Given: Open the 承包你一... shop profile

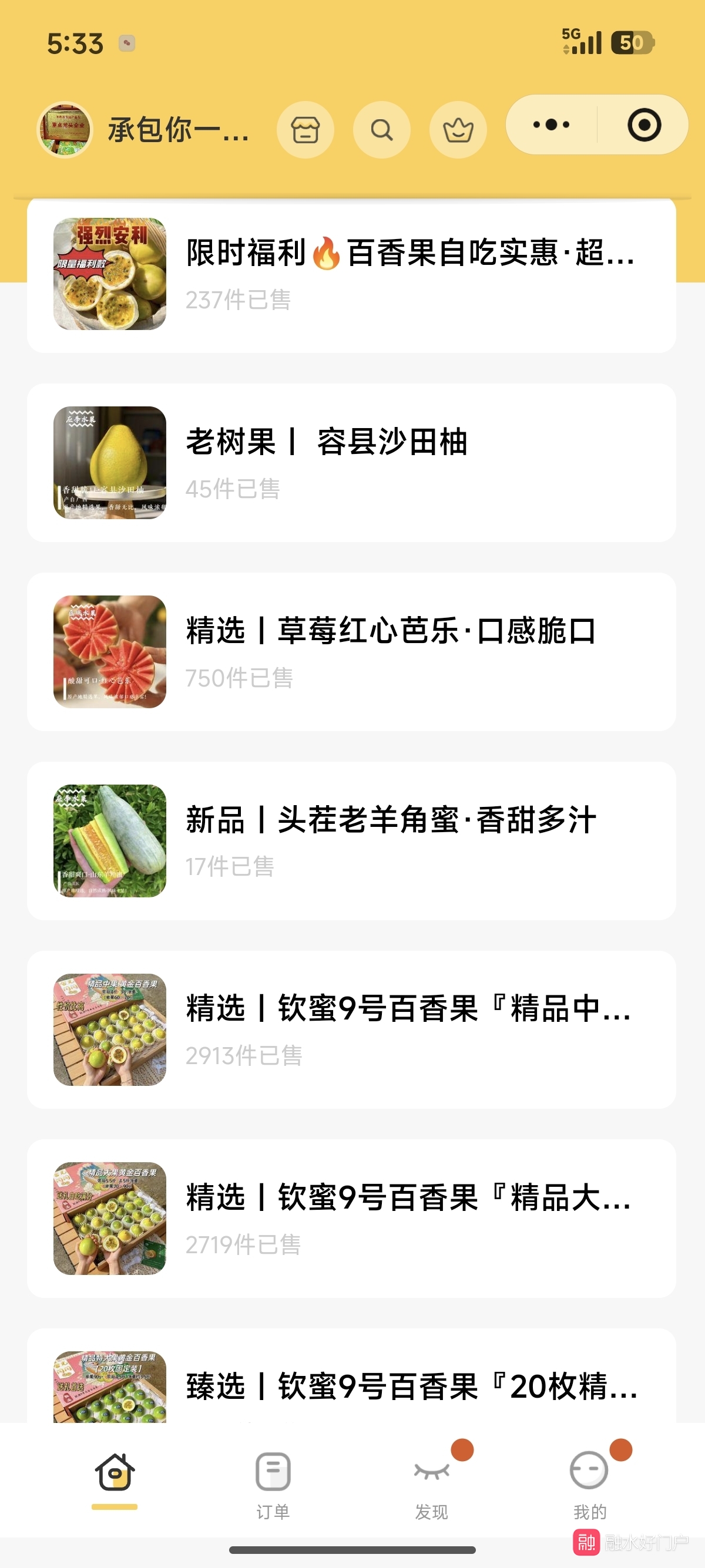Looking at the screenshot, I should 144,130.
